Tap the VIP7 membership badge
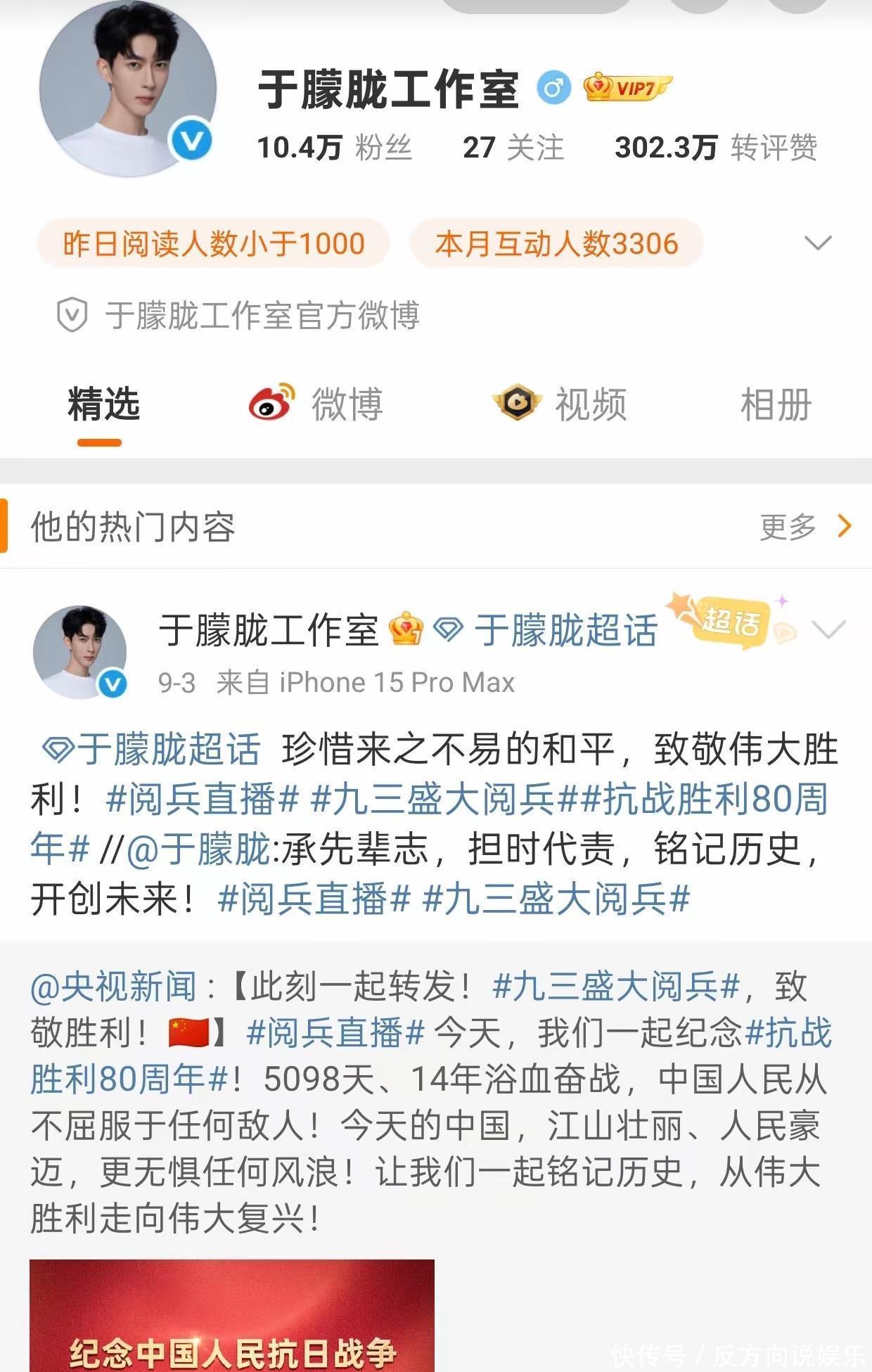The image size is (872, 1372). (x=627, y=88)
